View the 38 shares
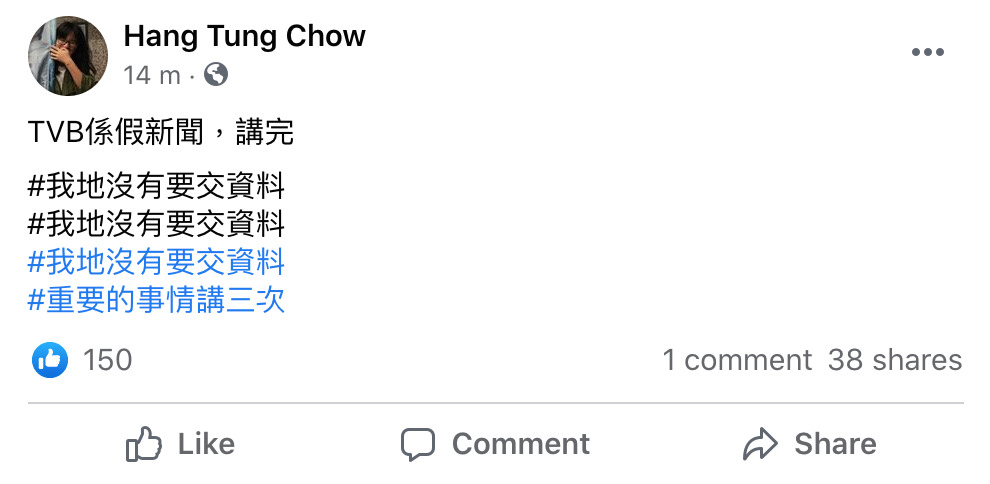The height and width of the screenshot is (484, 990). (x=895, y=360)
